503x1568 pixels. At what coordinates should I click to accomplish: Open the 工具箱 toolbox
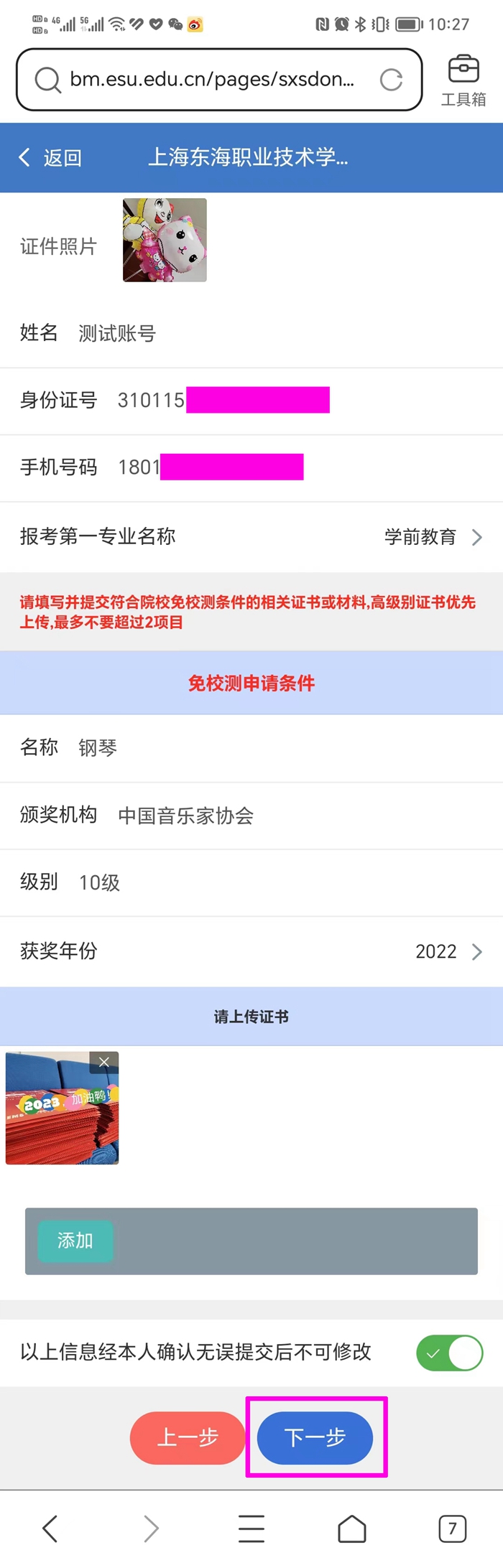point(463,80)
